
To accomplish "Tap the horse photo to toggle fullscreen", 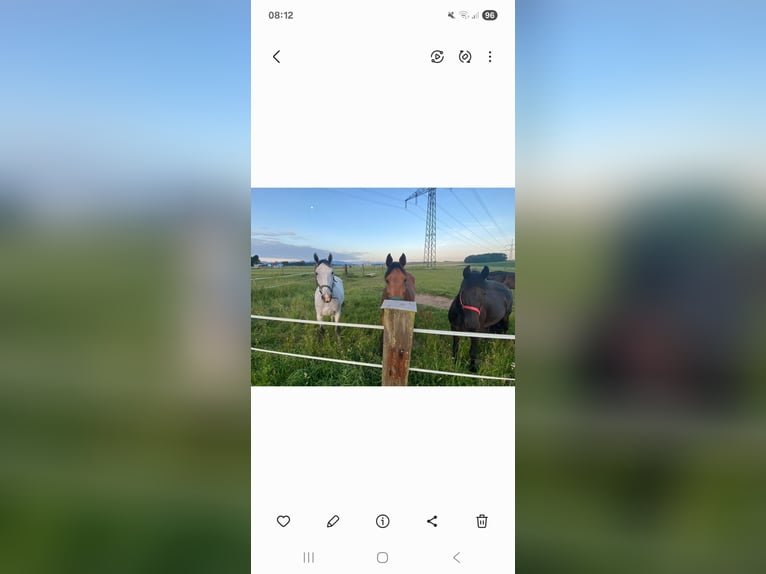I will click(x=383, y=287).
